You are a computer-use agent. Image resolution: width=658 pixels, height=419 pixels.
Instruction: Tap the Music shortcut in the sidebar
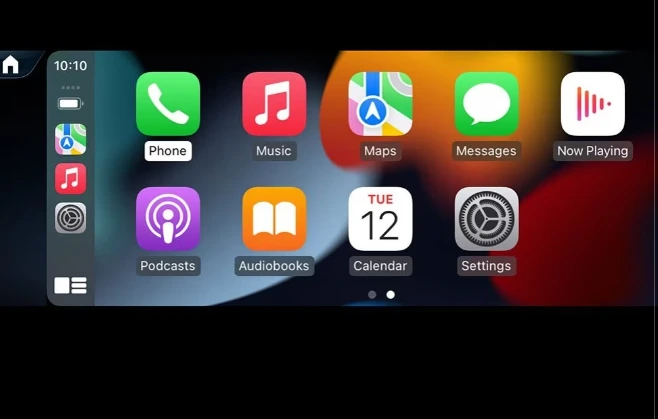click(70, 179)
